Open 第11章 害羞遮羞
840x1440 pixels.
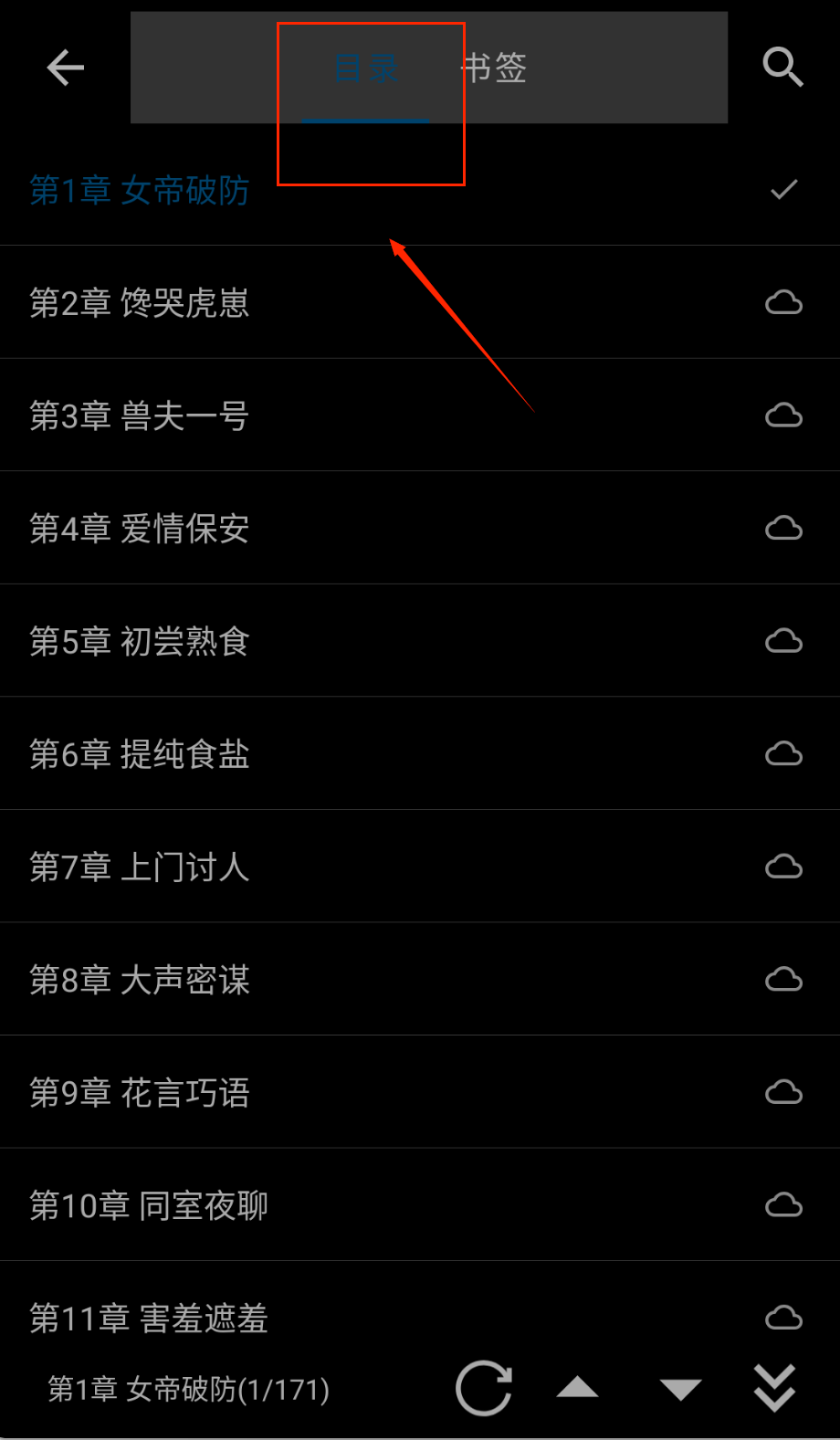(x=149, y=1318)
